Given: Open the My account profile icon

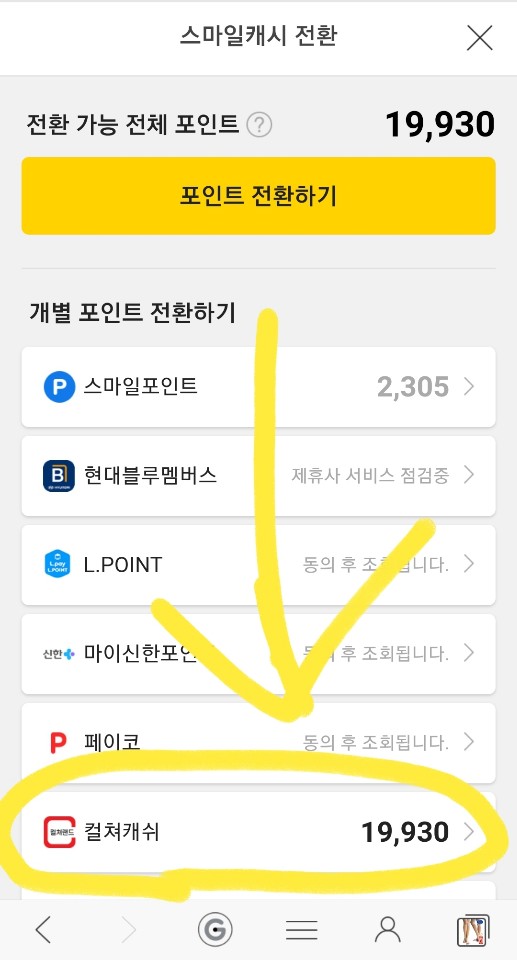Looking at the screenshot, I should (x=387, y=931).
